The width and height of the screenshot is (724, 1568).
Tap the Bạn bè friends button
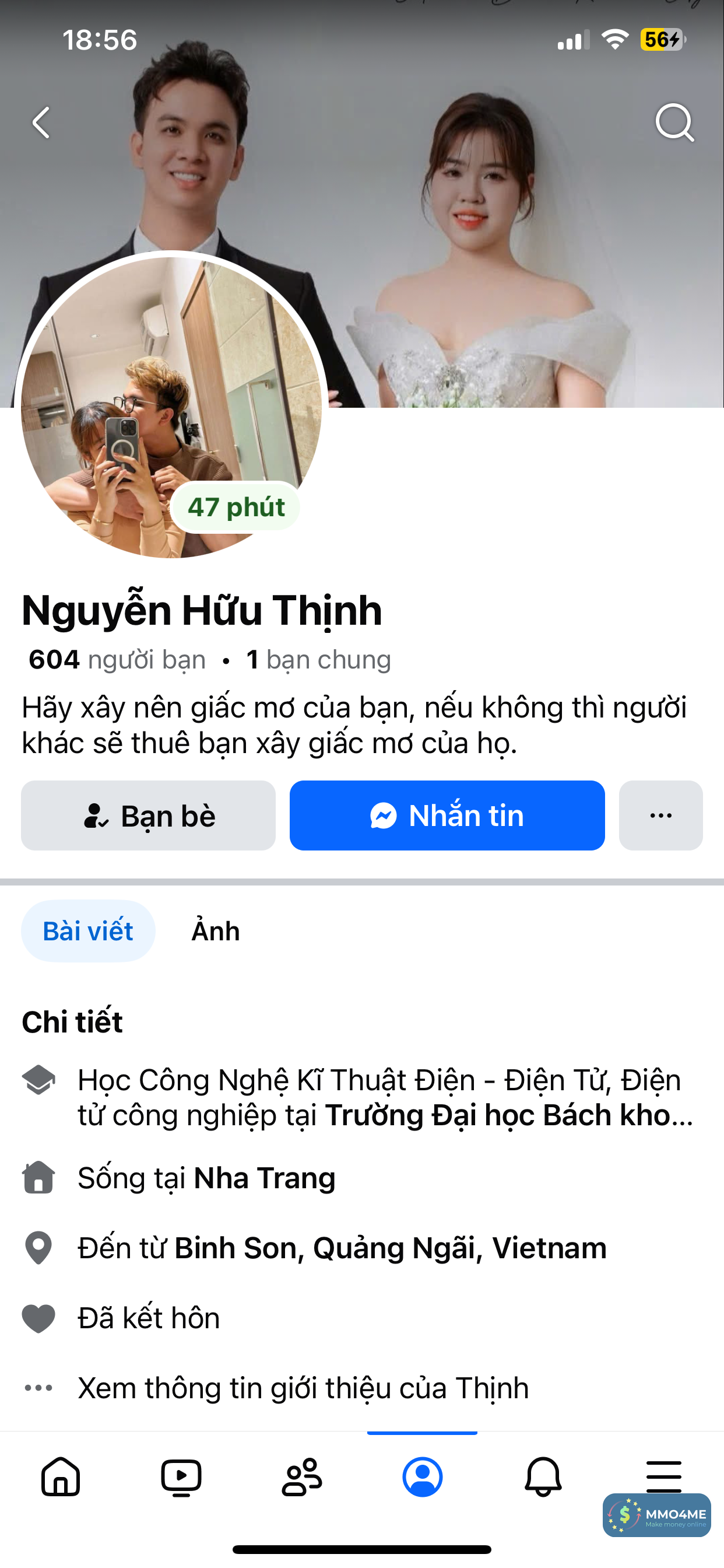tap(149, 815)
